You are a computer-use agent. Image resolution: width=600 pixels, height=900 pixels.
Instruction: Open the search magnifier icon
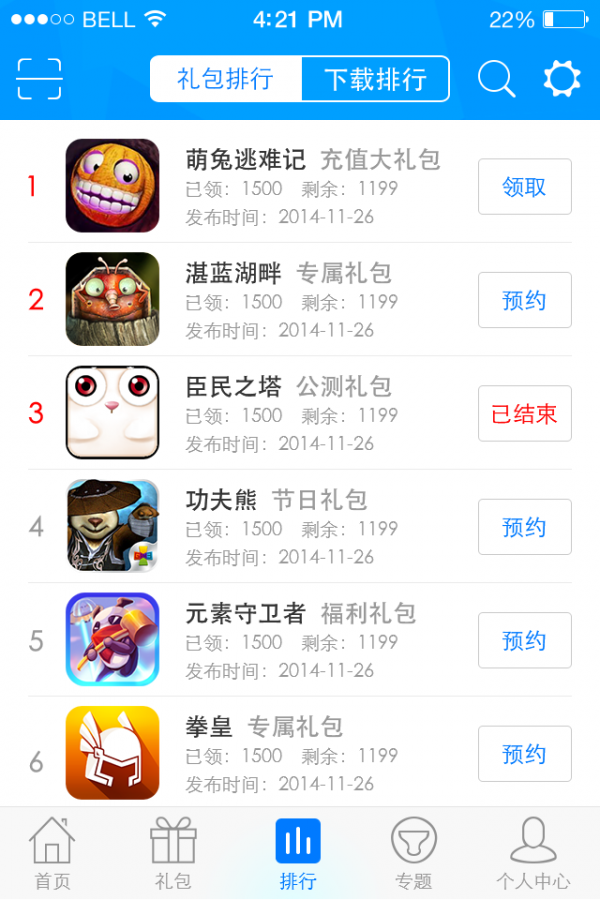[496, 79]
